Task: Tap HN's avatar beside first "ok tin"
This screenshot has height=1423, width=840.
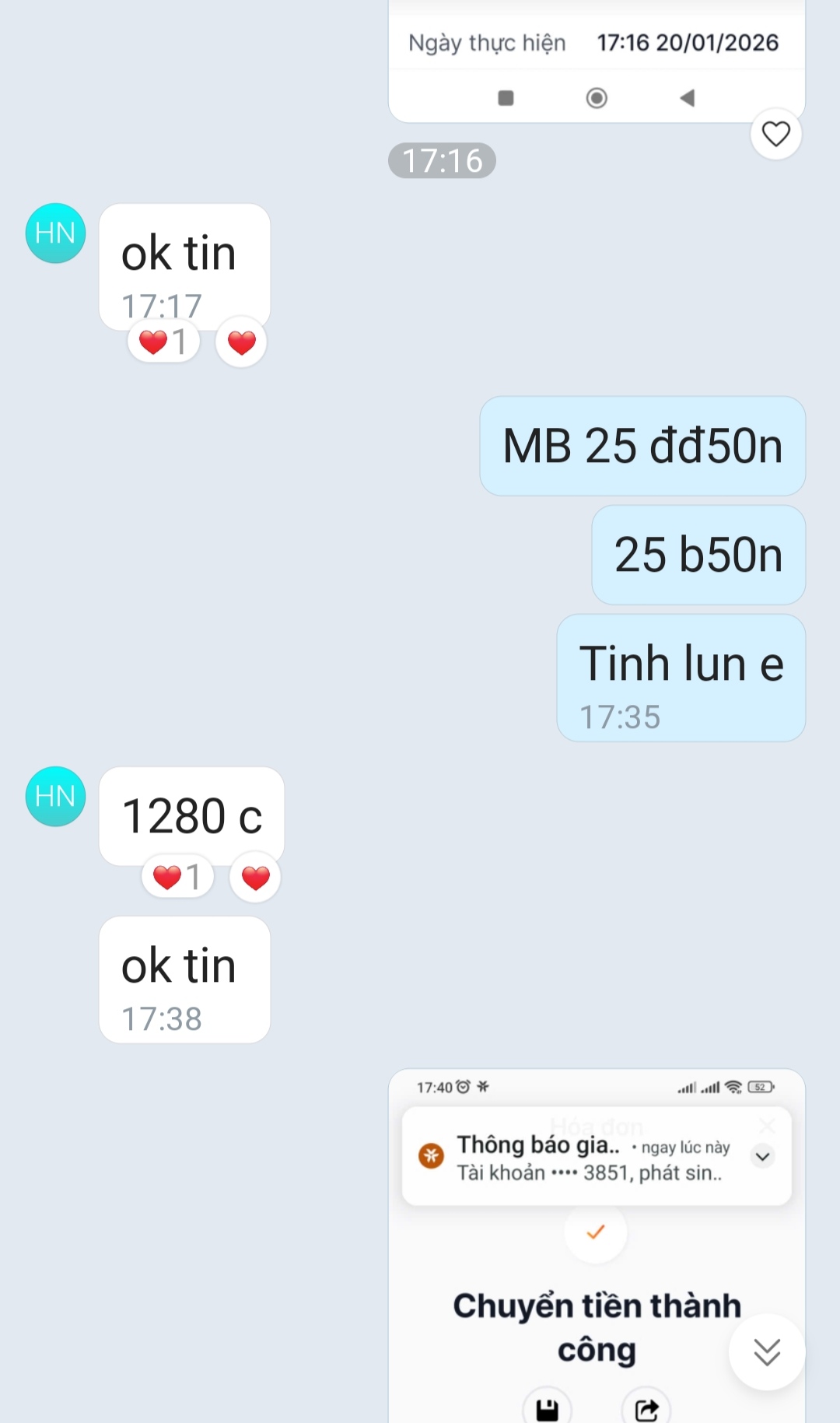Action: pyautogui.click(x=55, y=233)
